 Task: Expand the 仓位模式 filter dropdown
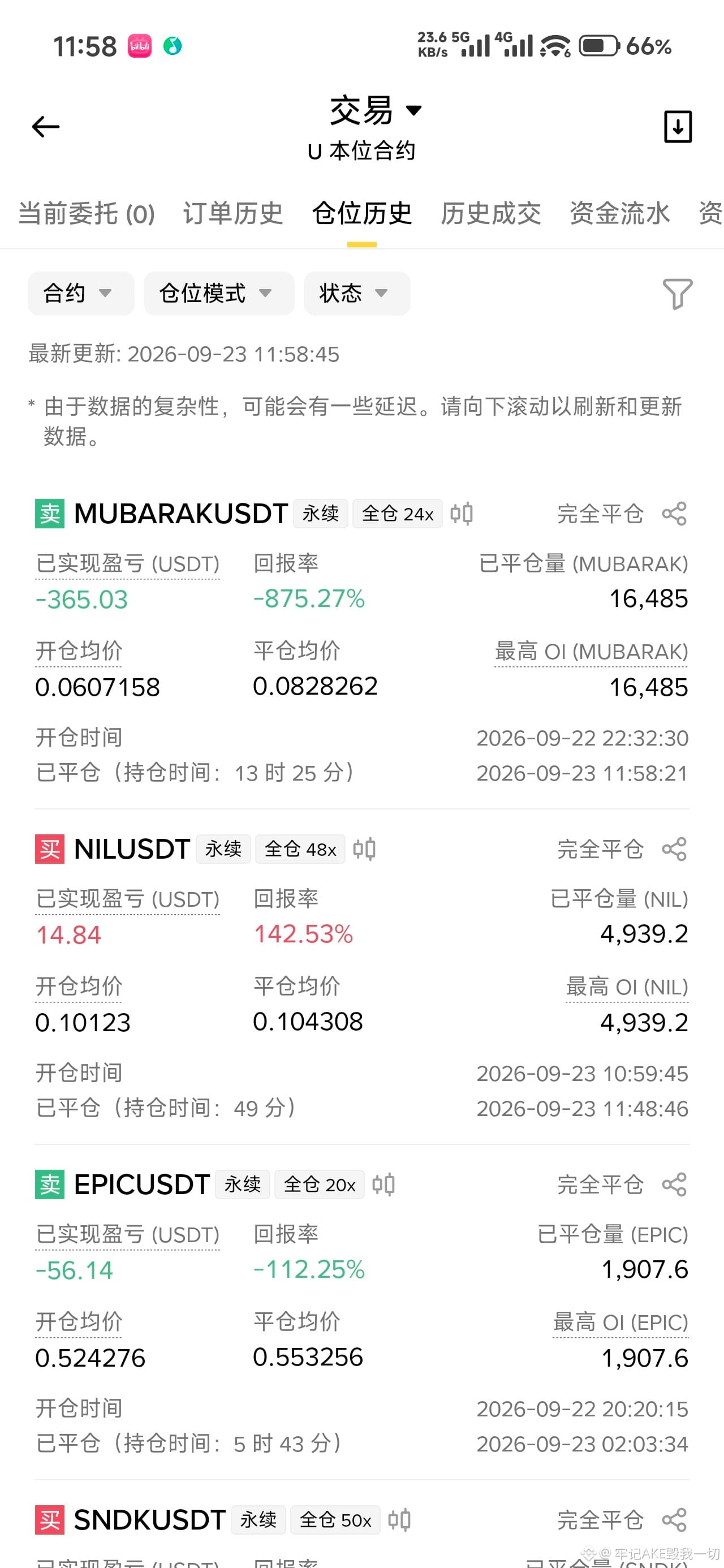point(219,294)
